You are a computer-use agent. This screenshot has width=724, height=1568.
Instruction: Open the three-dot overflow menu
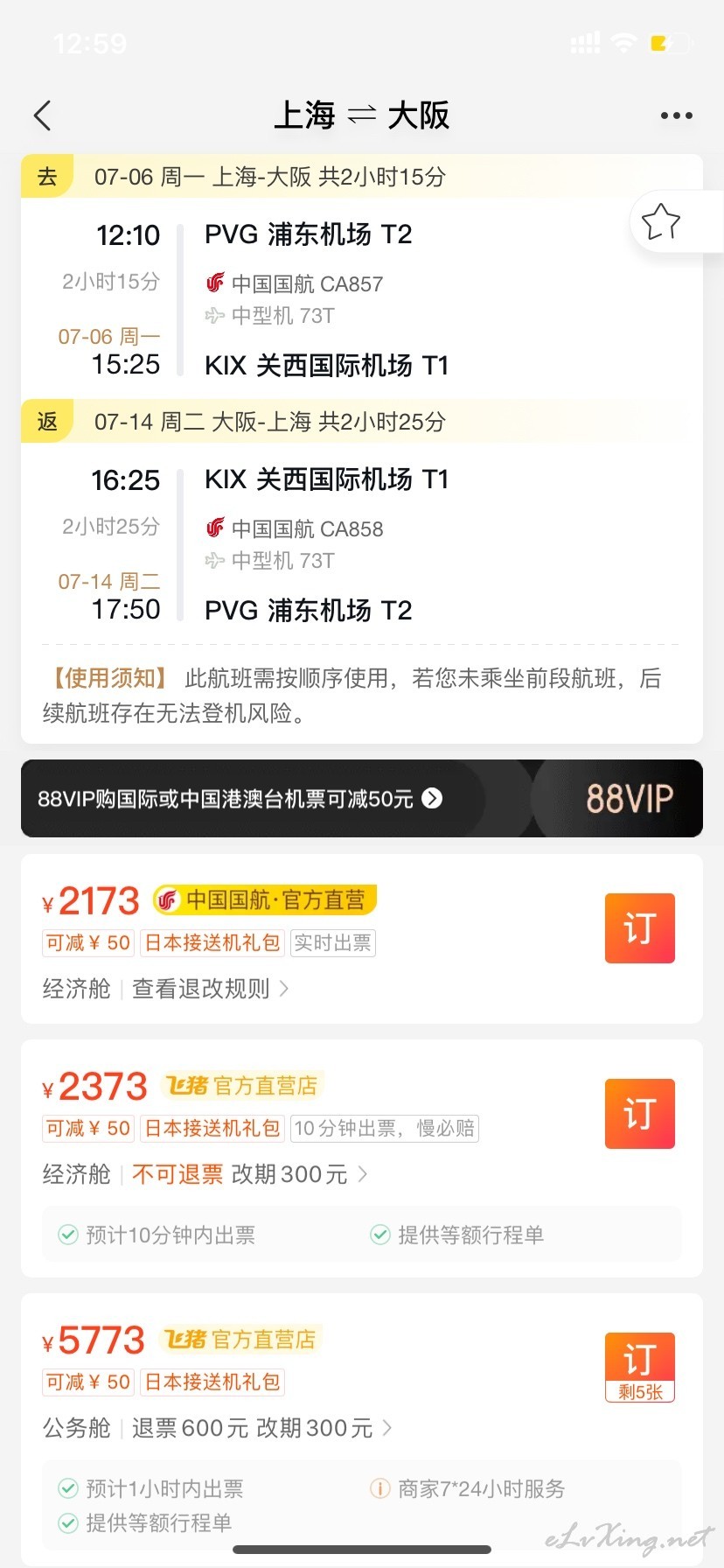click(676, 115)
